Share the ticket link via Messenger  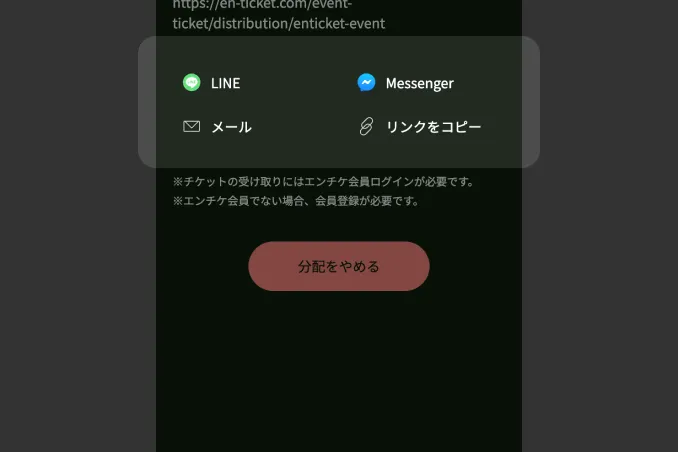point(406,83)
